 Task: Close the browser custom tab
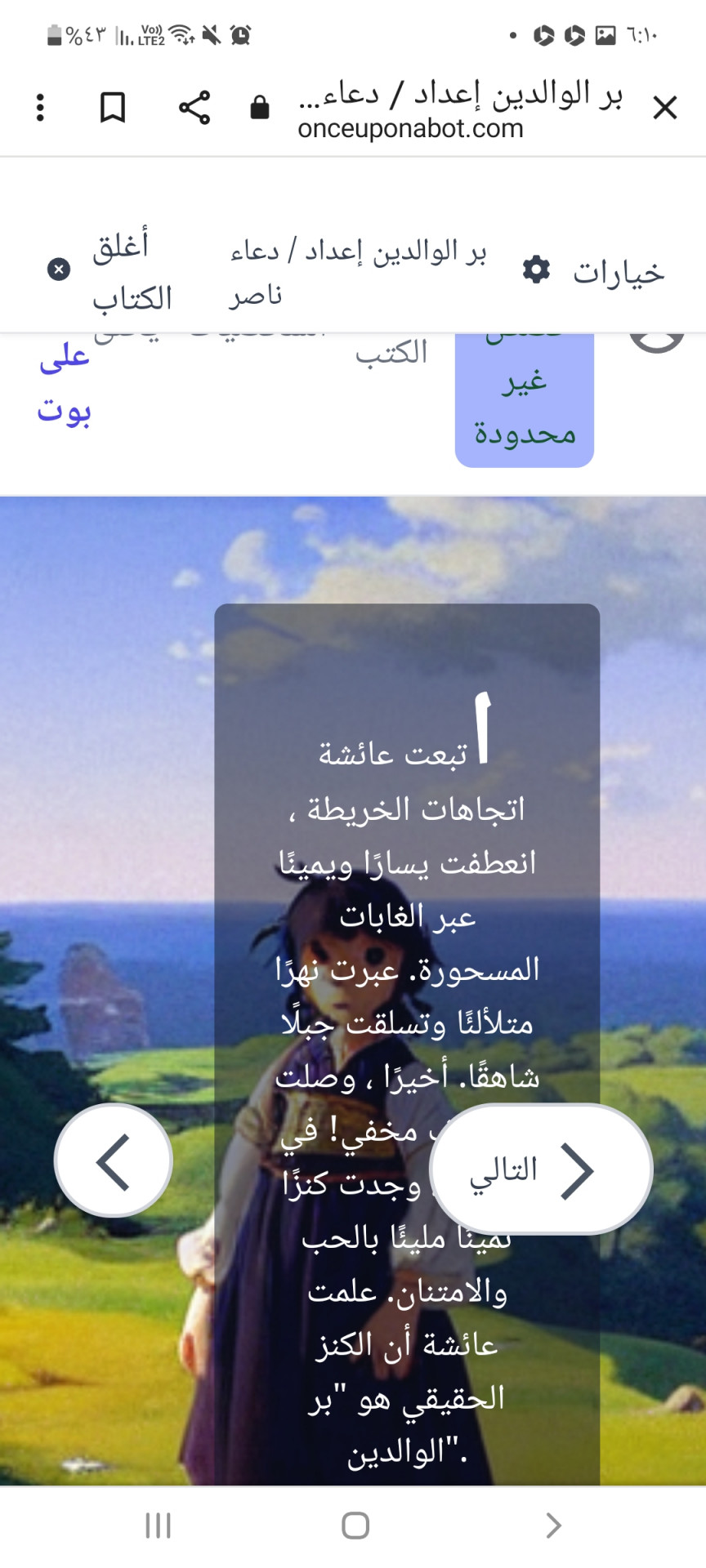point(664,107)
